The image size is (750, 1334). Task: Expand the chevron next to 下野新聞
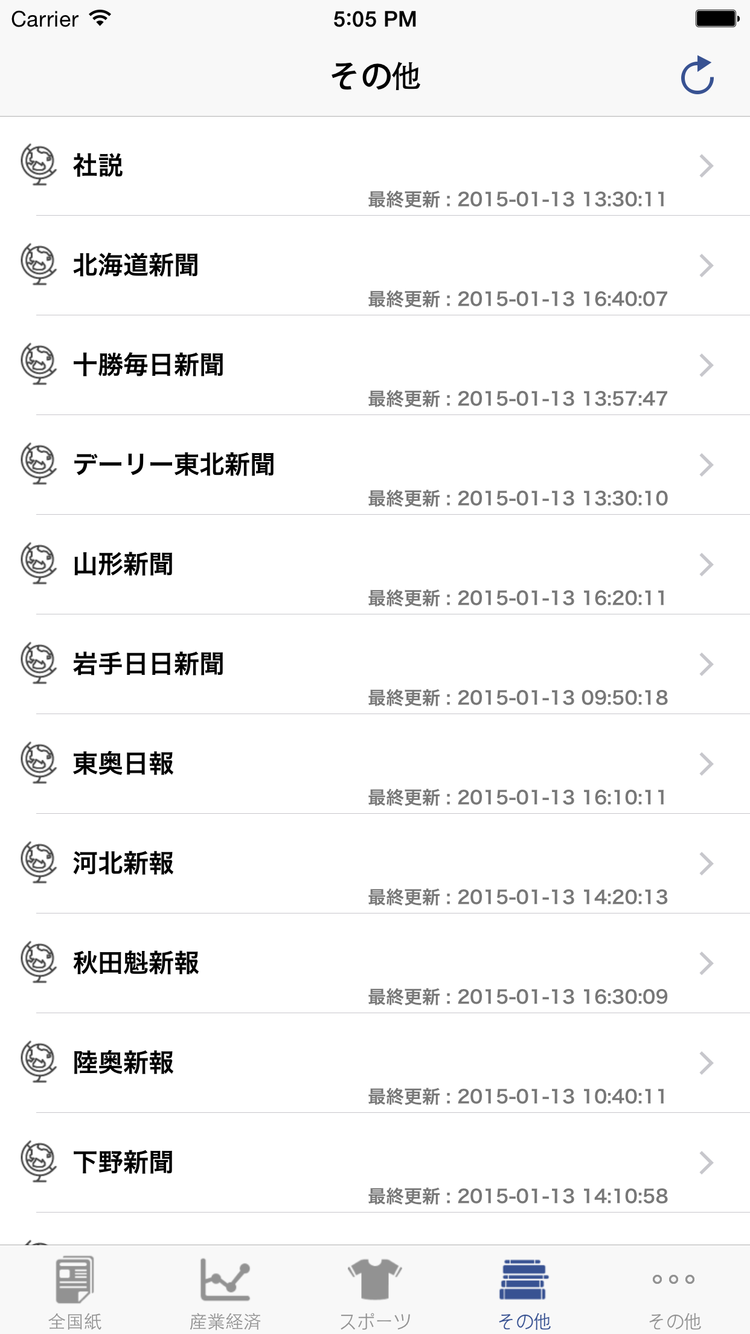[707, 1163]
